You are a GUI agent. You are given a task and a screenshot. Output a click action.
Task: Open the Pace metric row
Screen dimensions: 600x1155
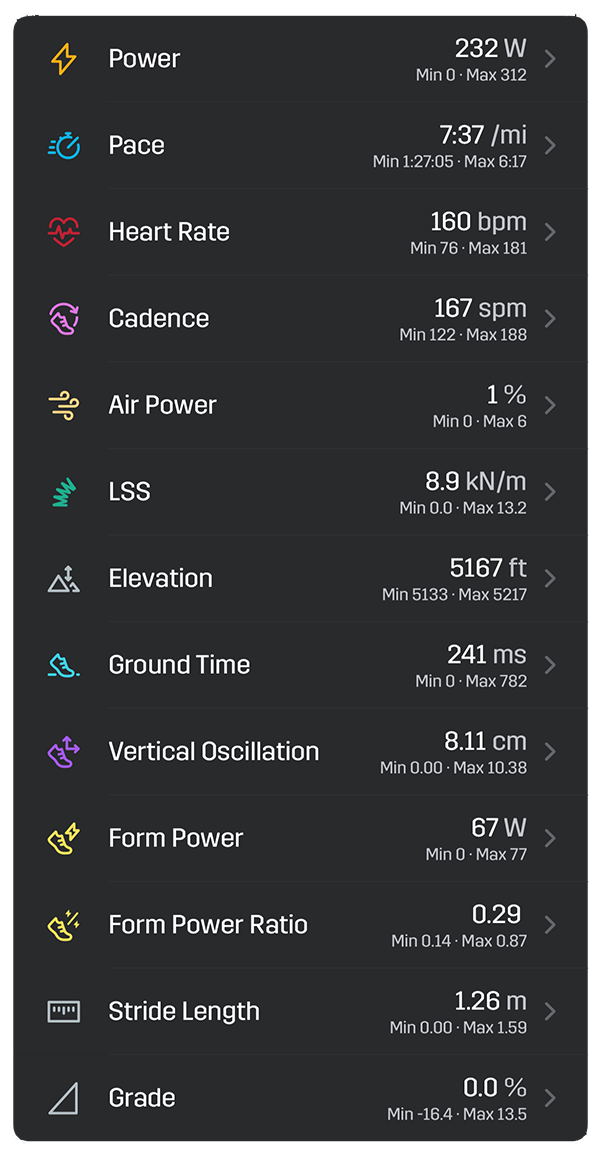click(x=300, y=145)
